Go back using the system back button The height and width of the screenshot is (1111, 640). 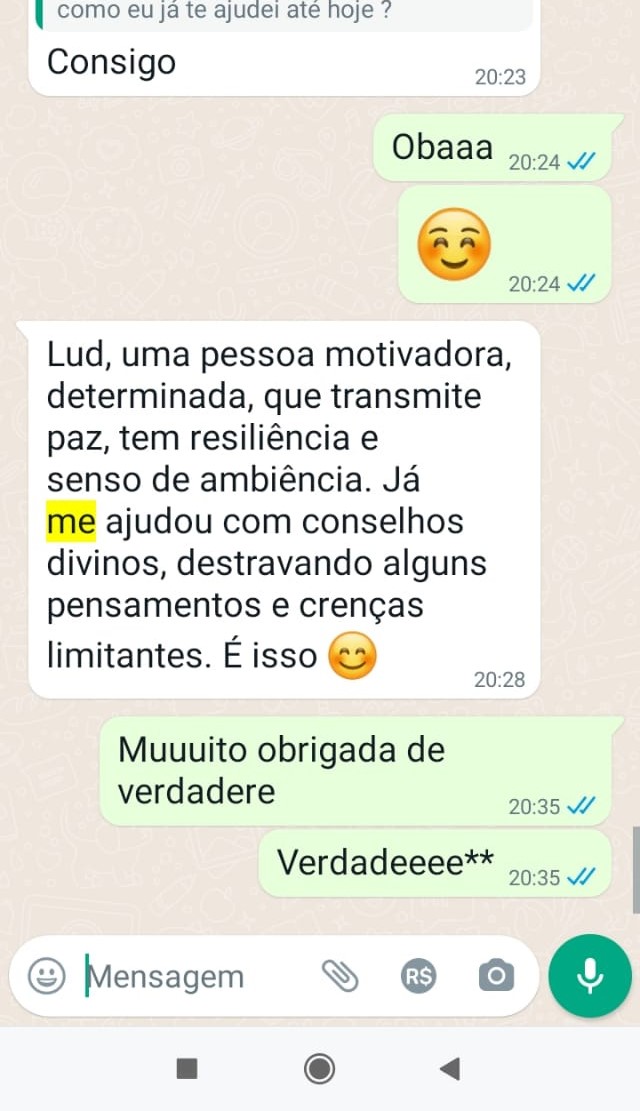[x=450, y=1069]
